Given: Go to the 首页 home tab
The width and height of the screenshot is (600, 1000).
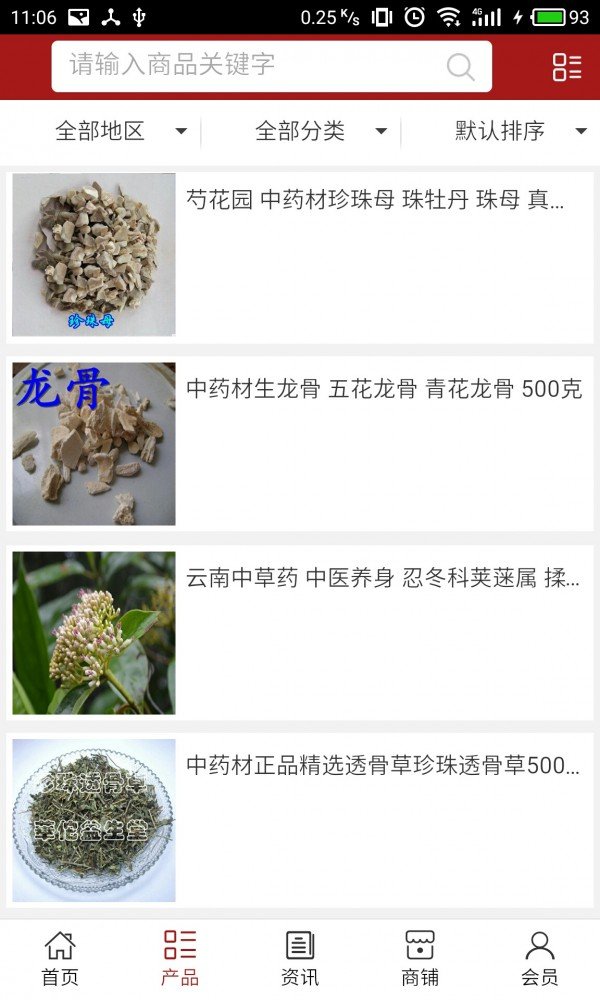Looking at the screenshot, I should pos(60,958).
